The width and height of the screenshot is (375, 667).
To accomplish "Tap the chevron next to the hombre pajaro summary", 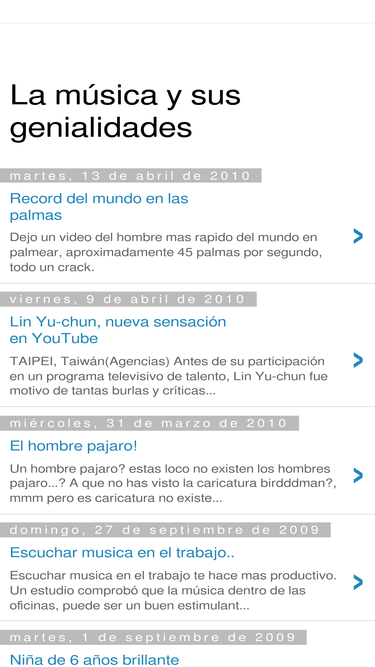I will coord(358,476).
